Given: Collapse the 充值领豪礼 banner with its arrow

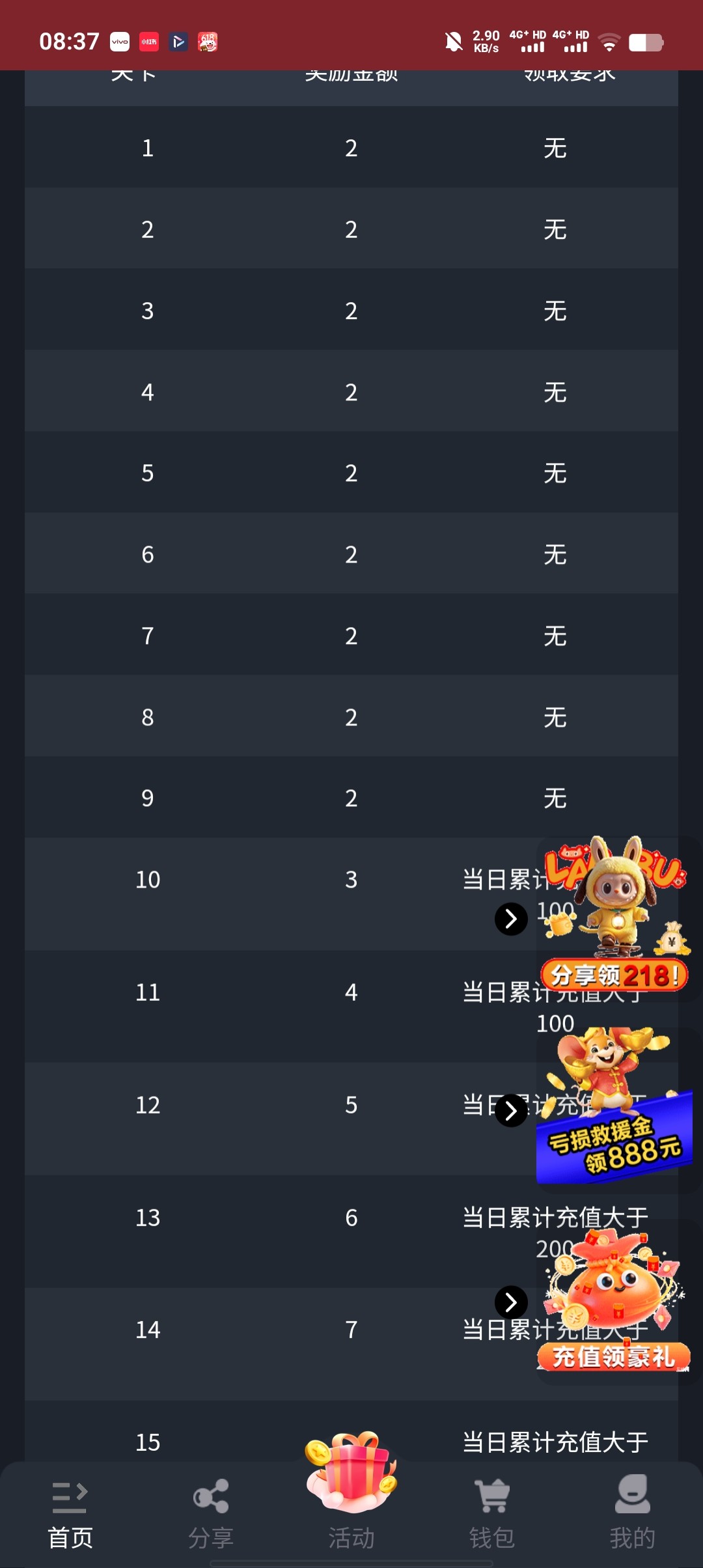Looking at the screenshot, I should click(512, 1302).
